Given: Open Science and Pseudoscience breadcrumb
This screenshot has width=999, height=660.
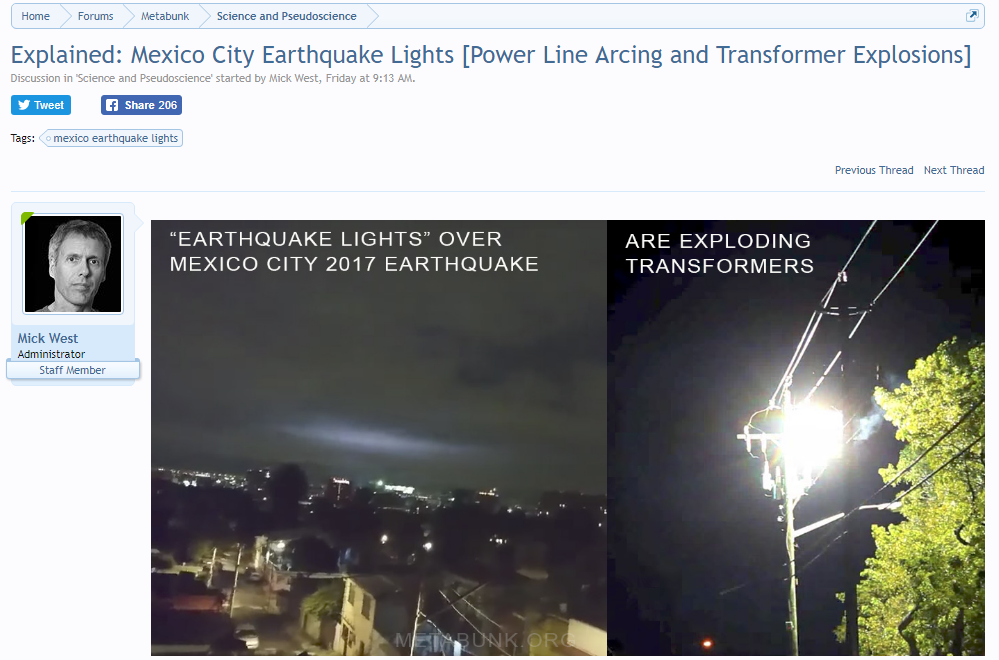Looking at the screenshot, I should tap(286, 16).
